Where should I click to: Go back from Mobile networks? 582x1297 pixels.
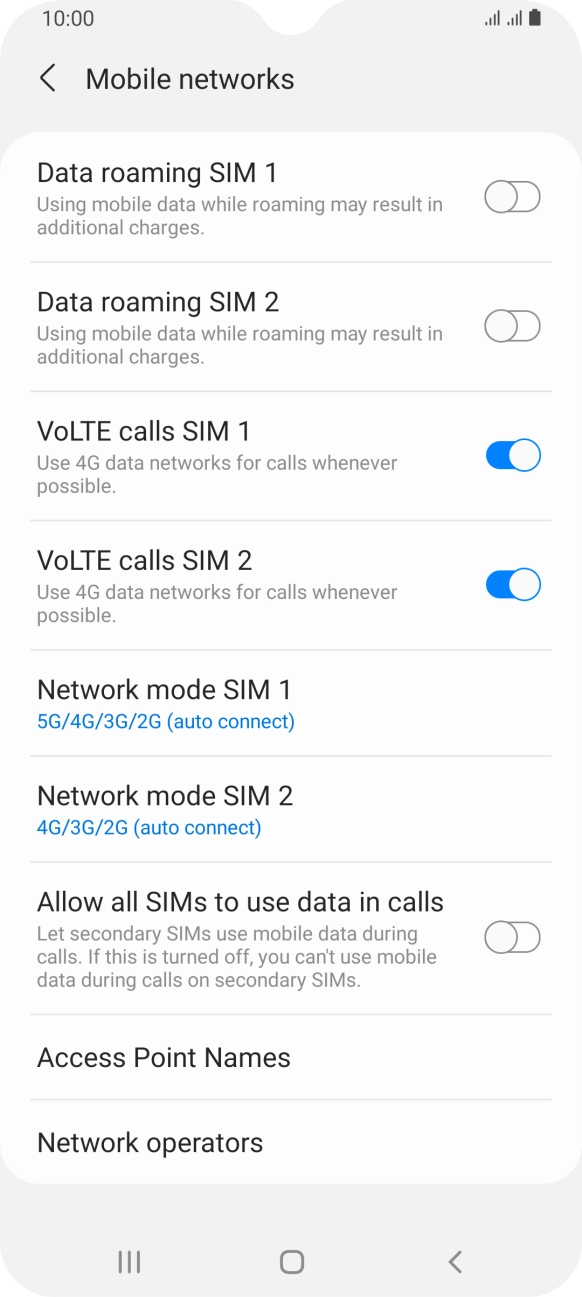point(47,79)
